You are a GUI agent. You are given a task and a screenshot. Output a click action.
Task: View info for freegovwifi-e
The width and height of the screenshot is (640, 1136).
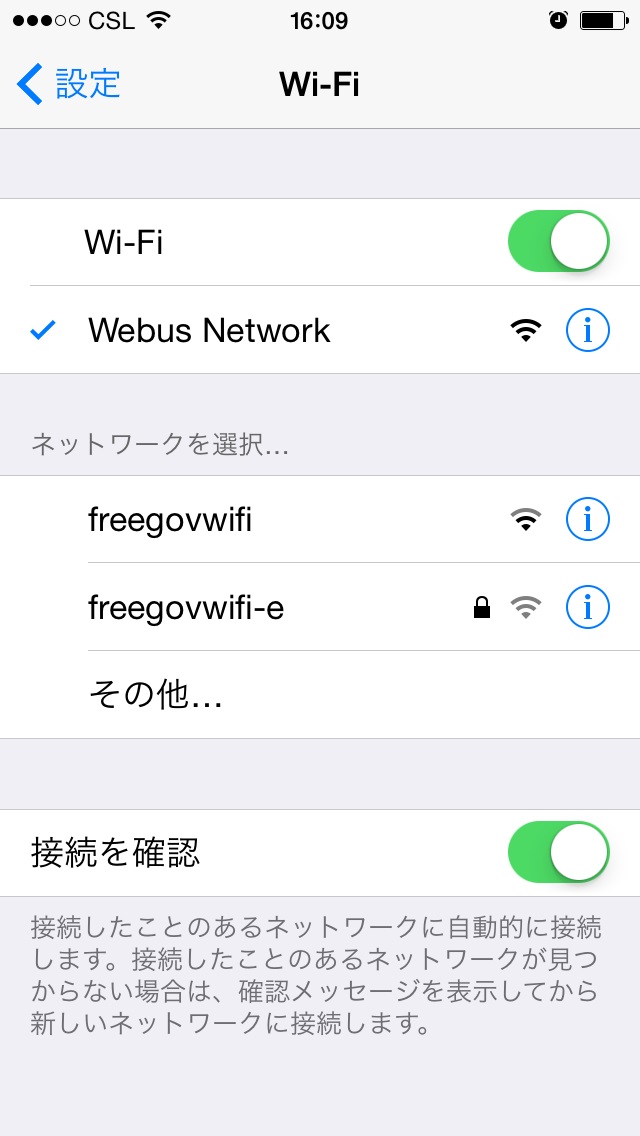(587, 607)
